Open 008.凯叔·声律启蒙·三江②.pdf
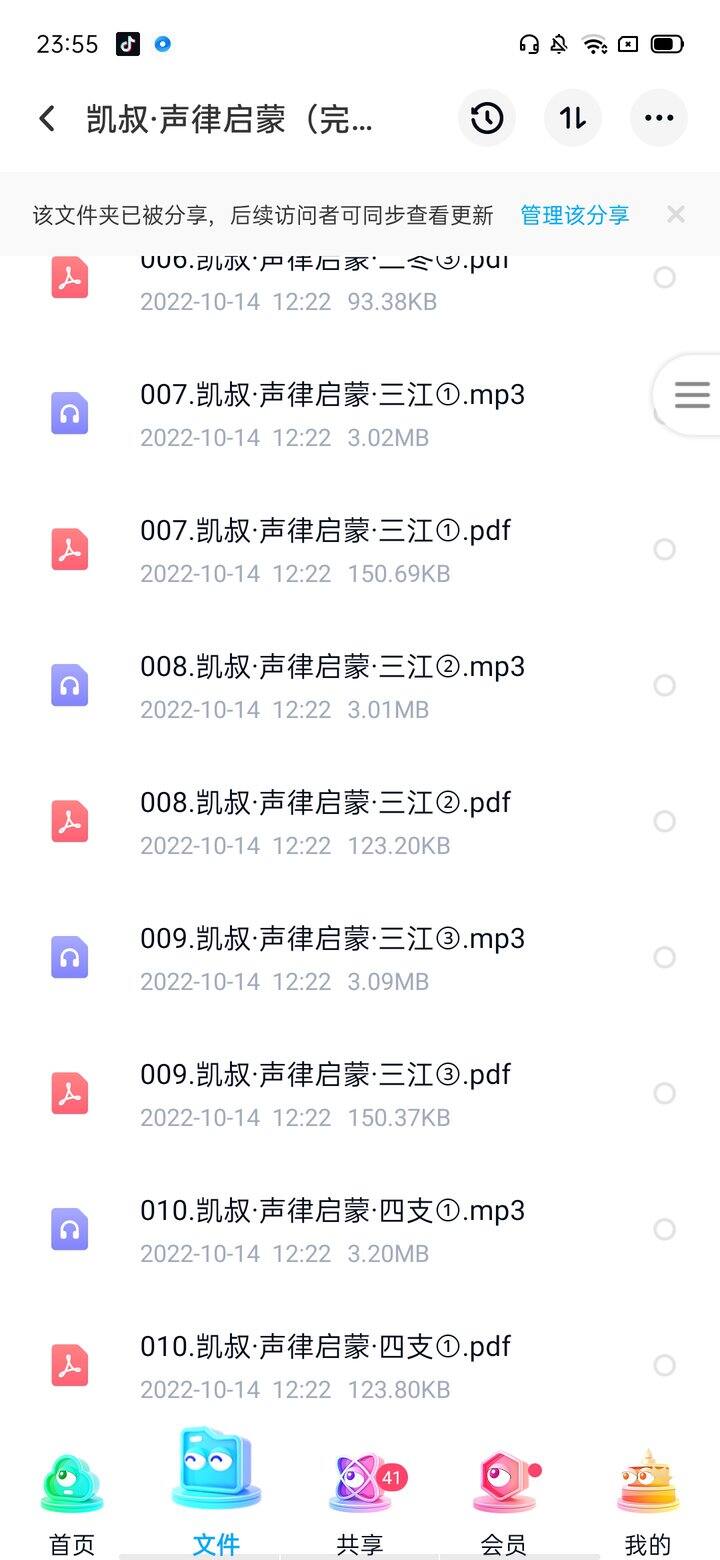Screen dimensions: 720x1560 (360, 821)
